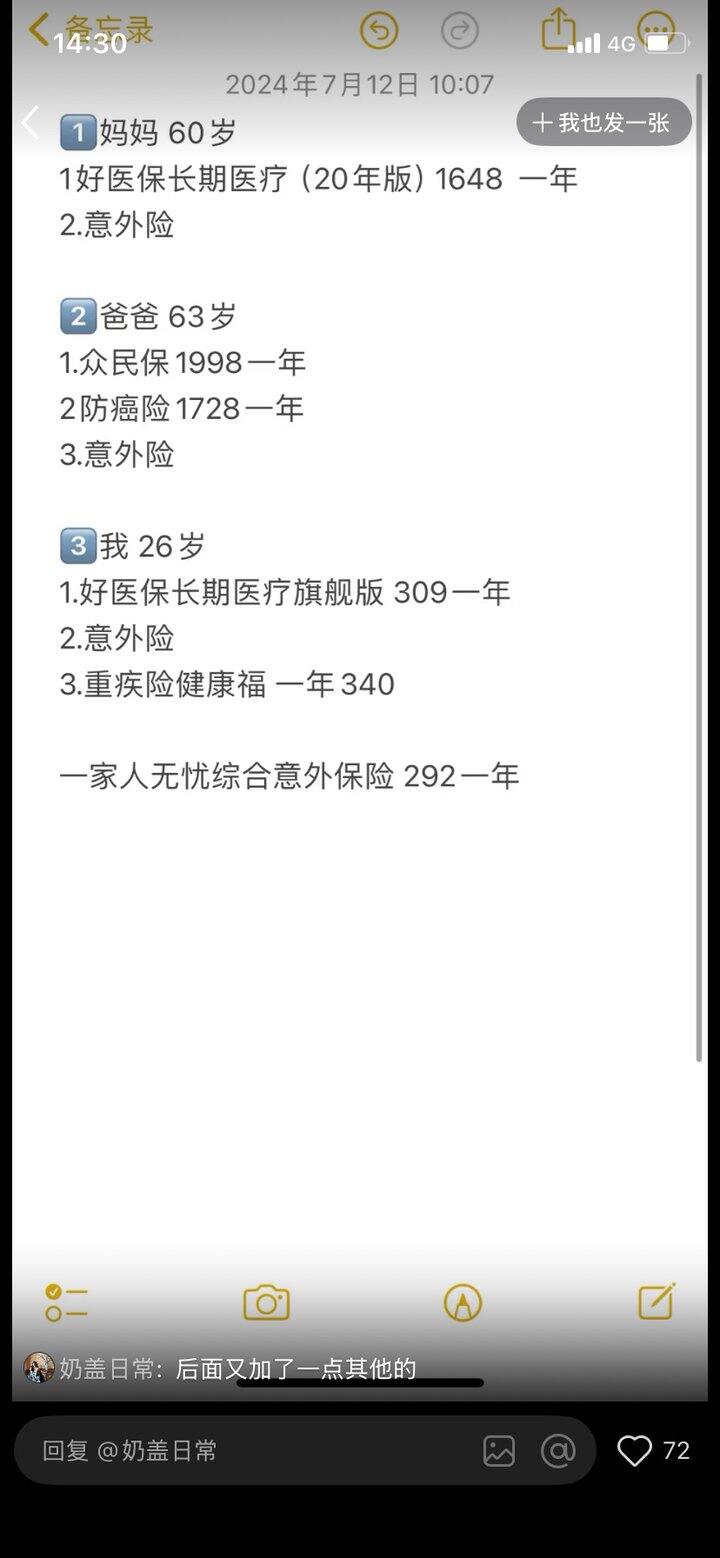Image resolution: width=720 pixels, height=1558 pixels.
Task: Open the reply field for @奶盖日常
Action: 240,1450
